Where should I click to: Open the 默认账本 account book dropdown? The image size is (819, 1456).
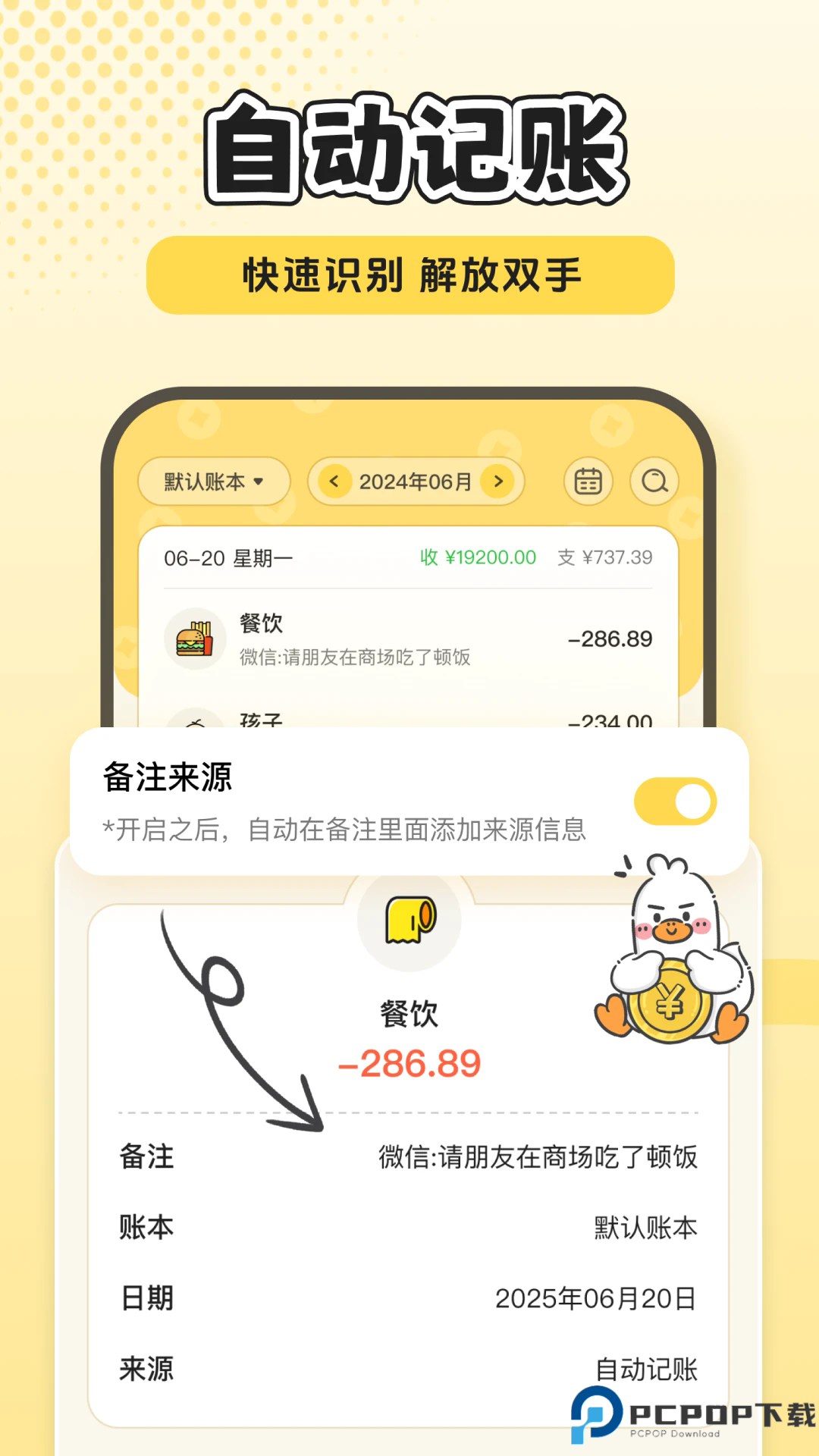coord(213,481)
